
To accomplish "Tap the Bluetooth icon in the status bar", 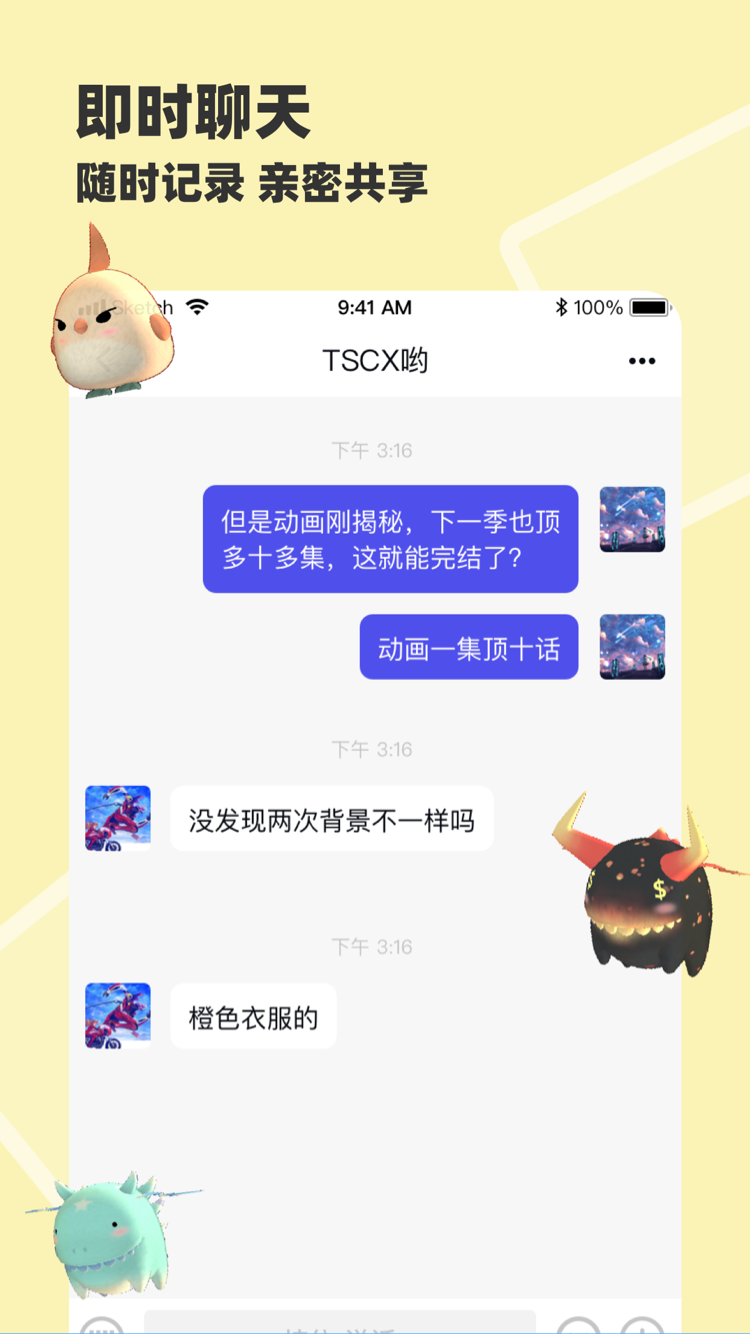I will 561,308.
